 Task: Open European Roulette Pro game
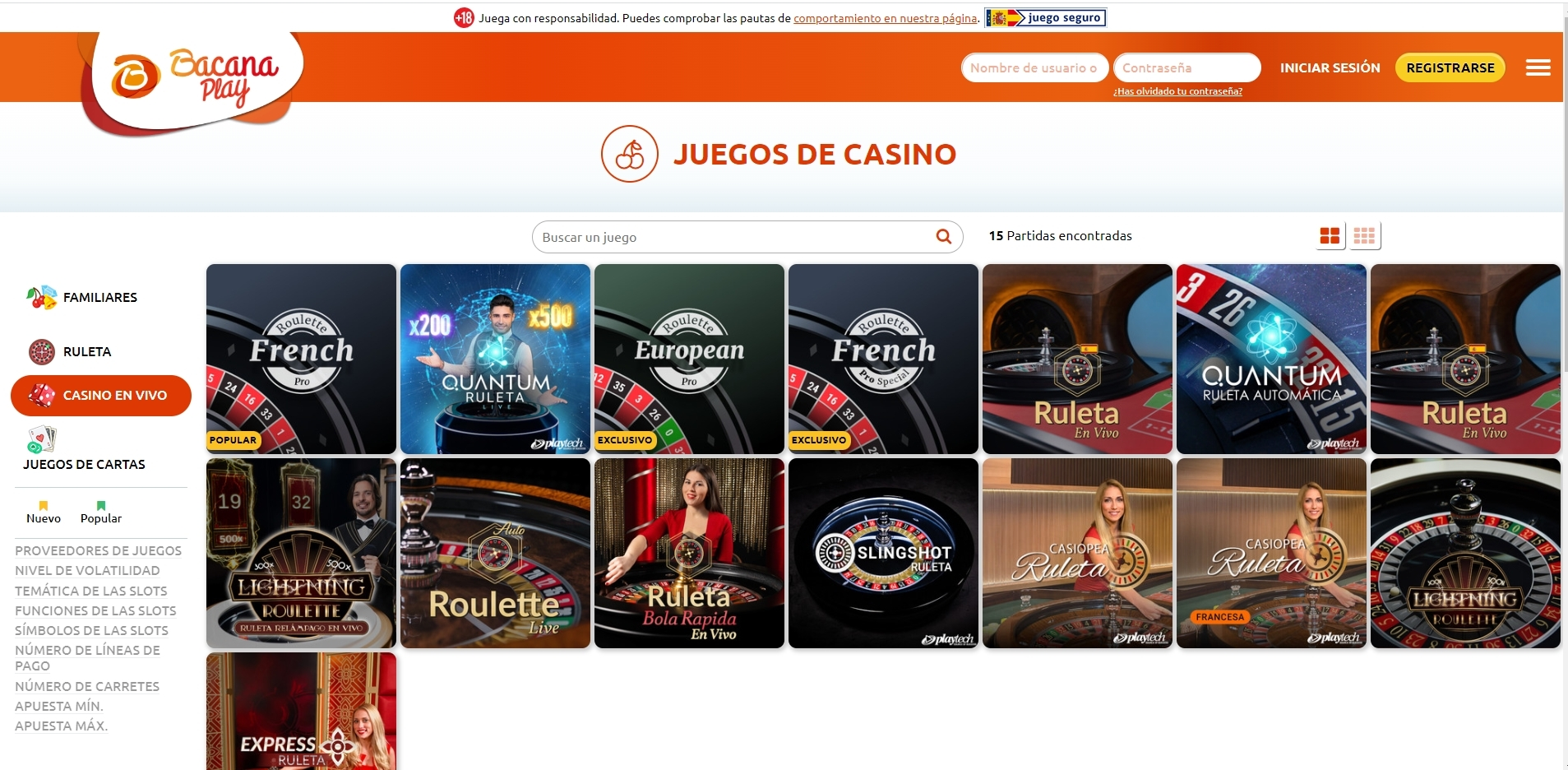pos(689,359)
